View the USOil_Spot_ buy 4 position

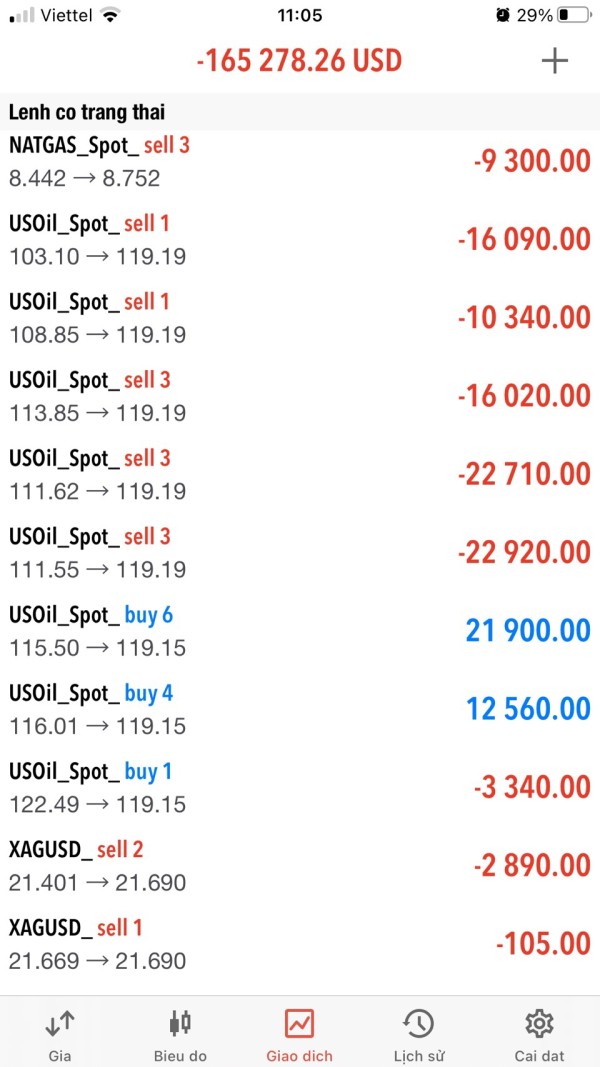tap(300, 709)
